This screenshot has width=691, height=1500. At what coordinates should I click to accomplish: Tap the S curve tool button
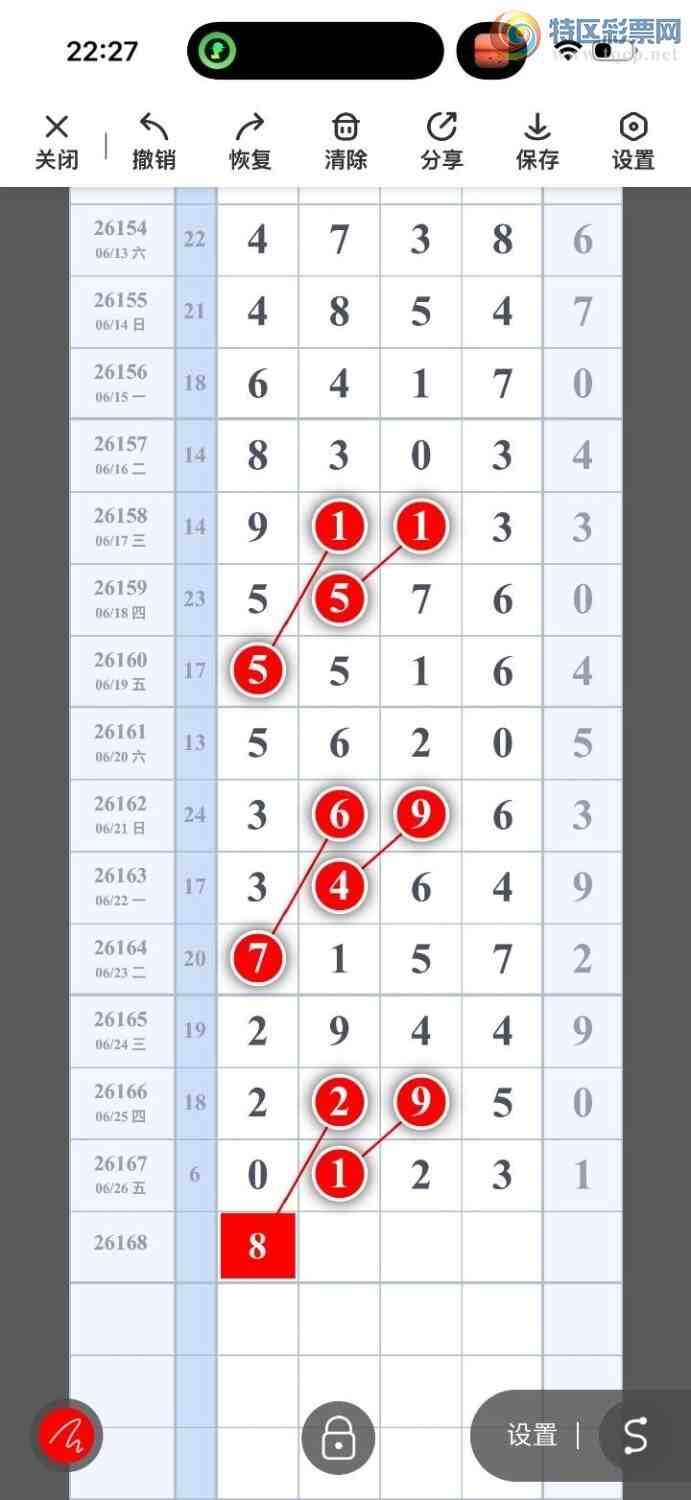click(636, 1436)
